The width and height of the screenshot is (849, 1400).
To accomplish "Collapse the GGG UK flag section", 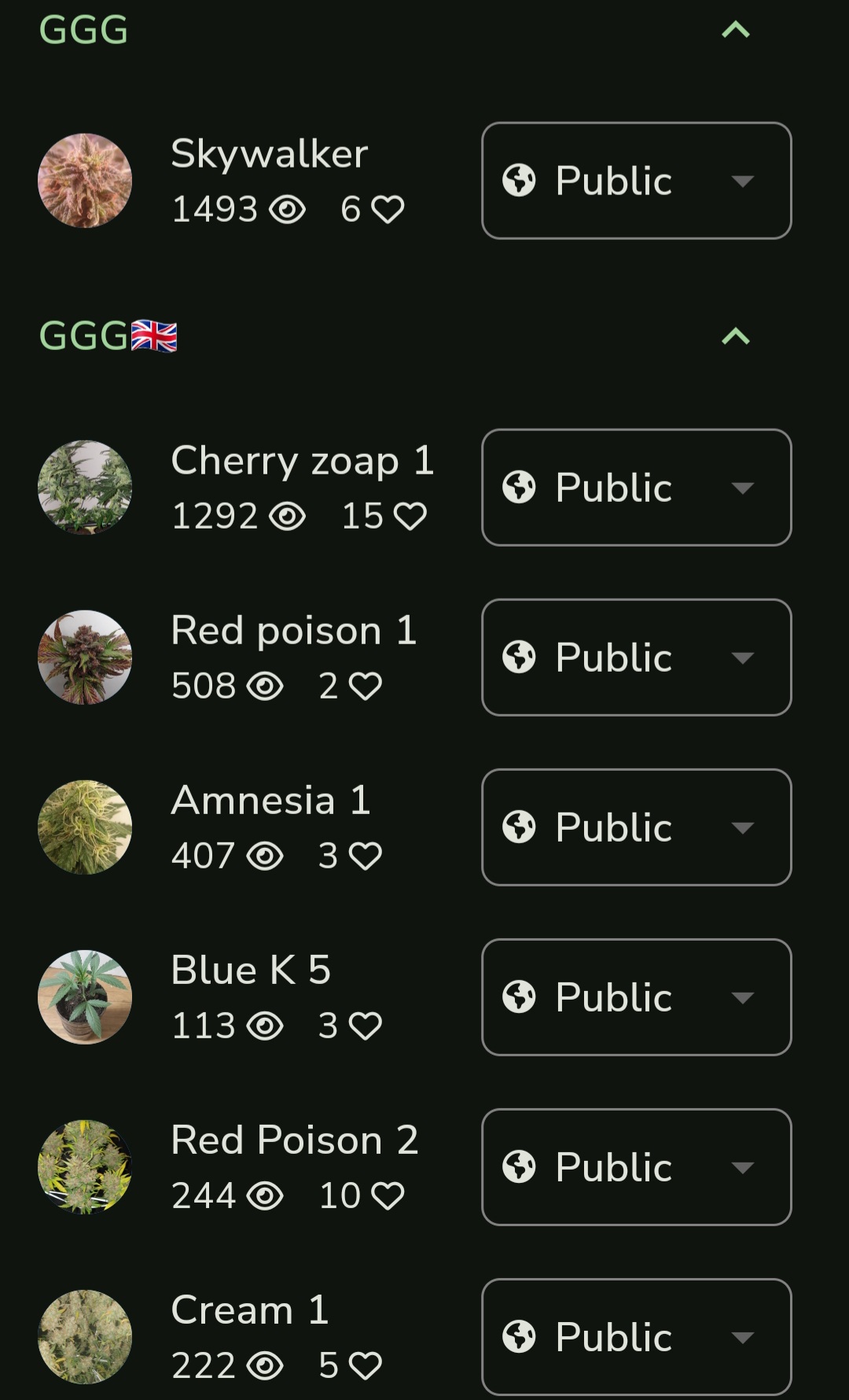I will pos(736,337).
